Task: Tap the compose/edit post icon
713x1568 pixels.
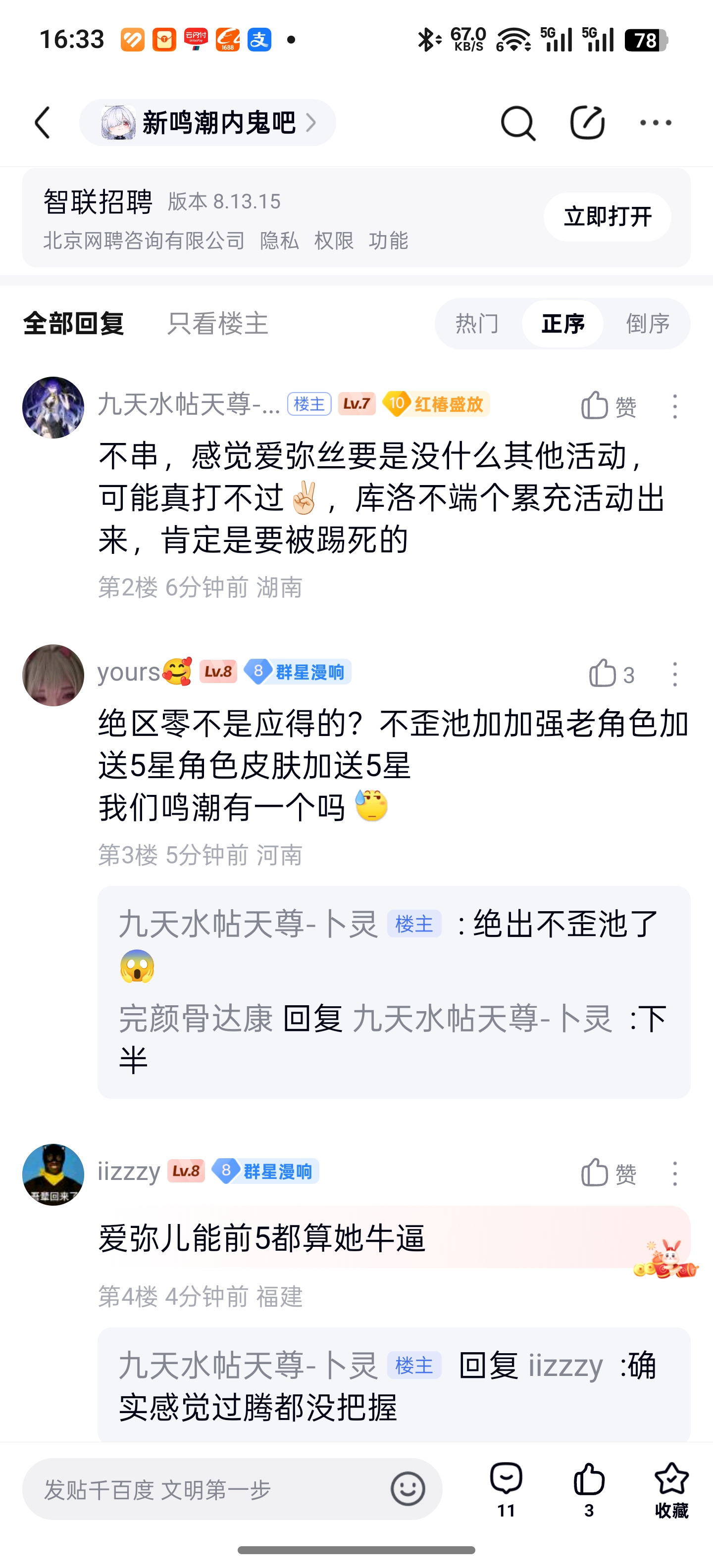Action: pyautogui.click(x=587, y=123)
